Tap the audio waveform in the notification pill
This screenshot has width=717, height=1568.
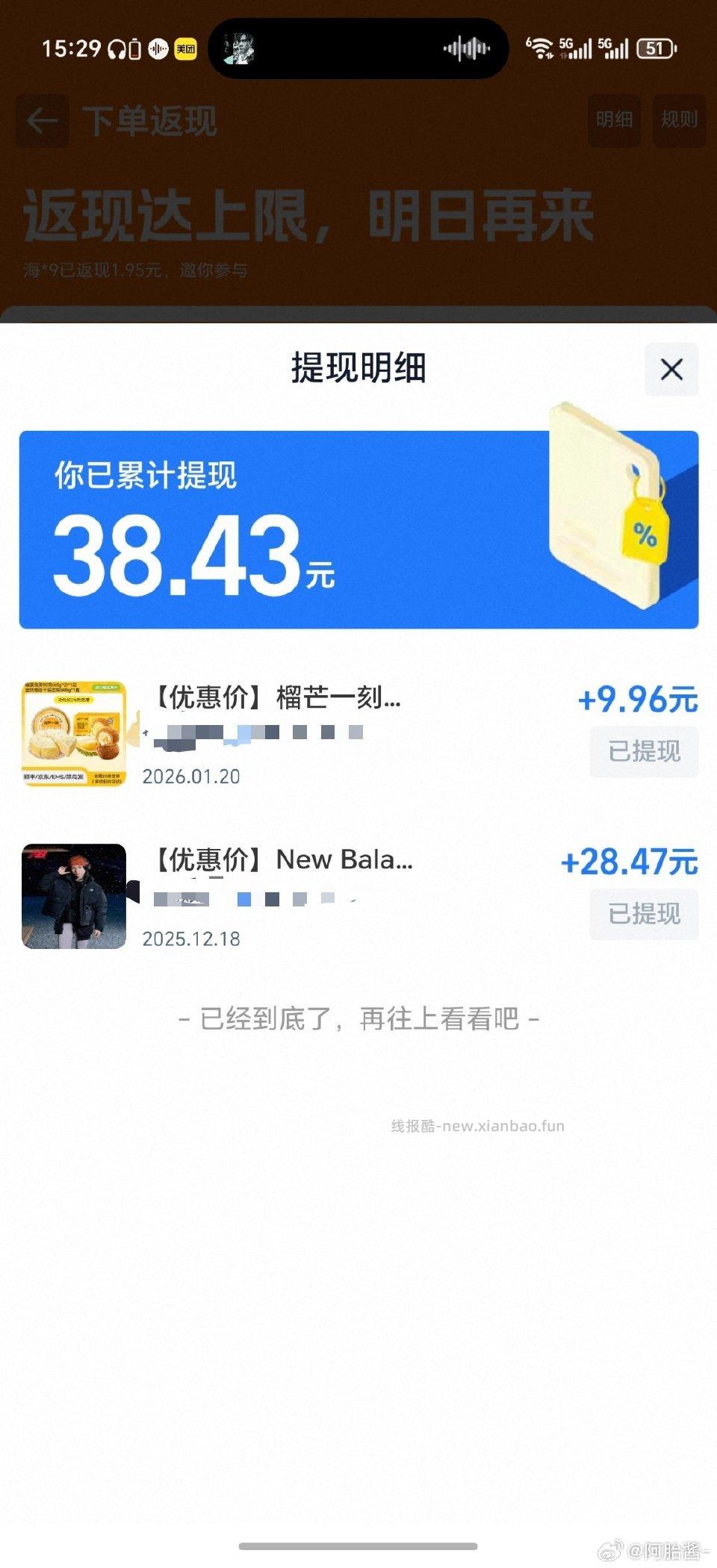(465, 47)
